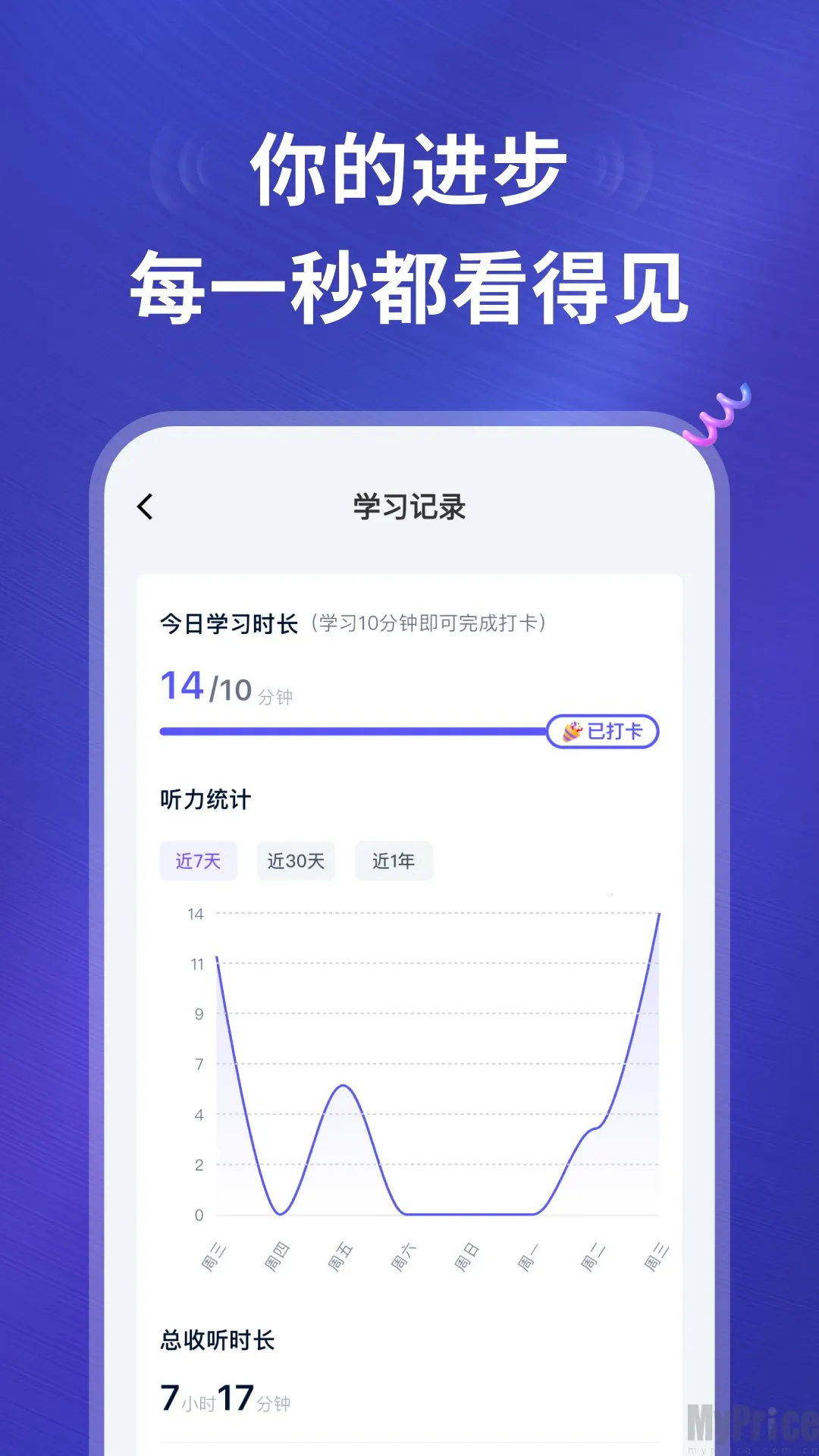This screenshot has height=1456, width=819.
Task: Tap the 已打卡 check-in badge
Action: click(x=603, y=730)
